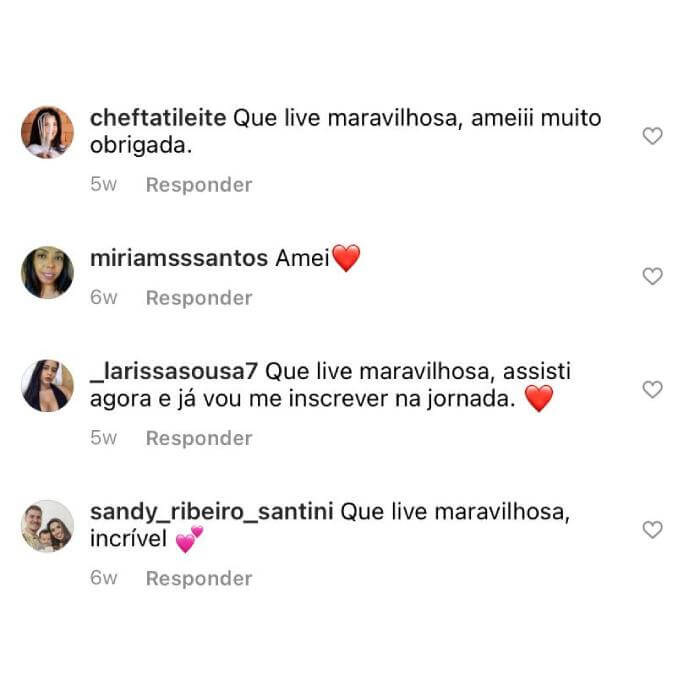Open the cheftatileite username link
The height and width of the screenshot is (700, 700).
pyautogui.click(x=159, y=118)
